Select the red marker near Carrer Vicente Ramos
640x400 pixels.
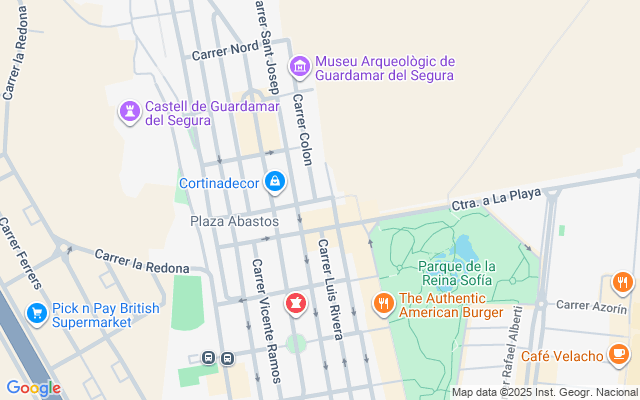[x=296, y=302]
